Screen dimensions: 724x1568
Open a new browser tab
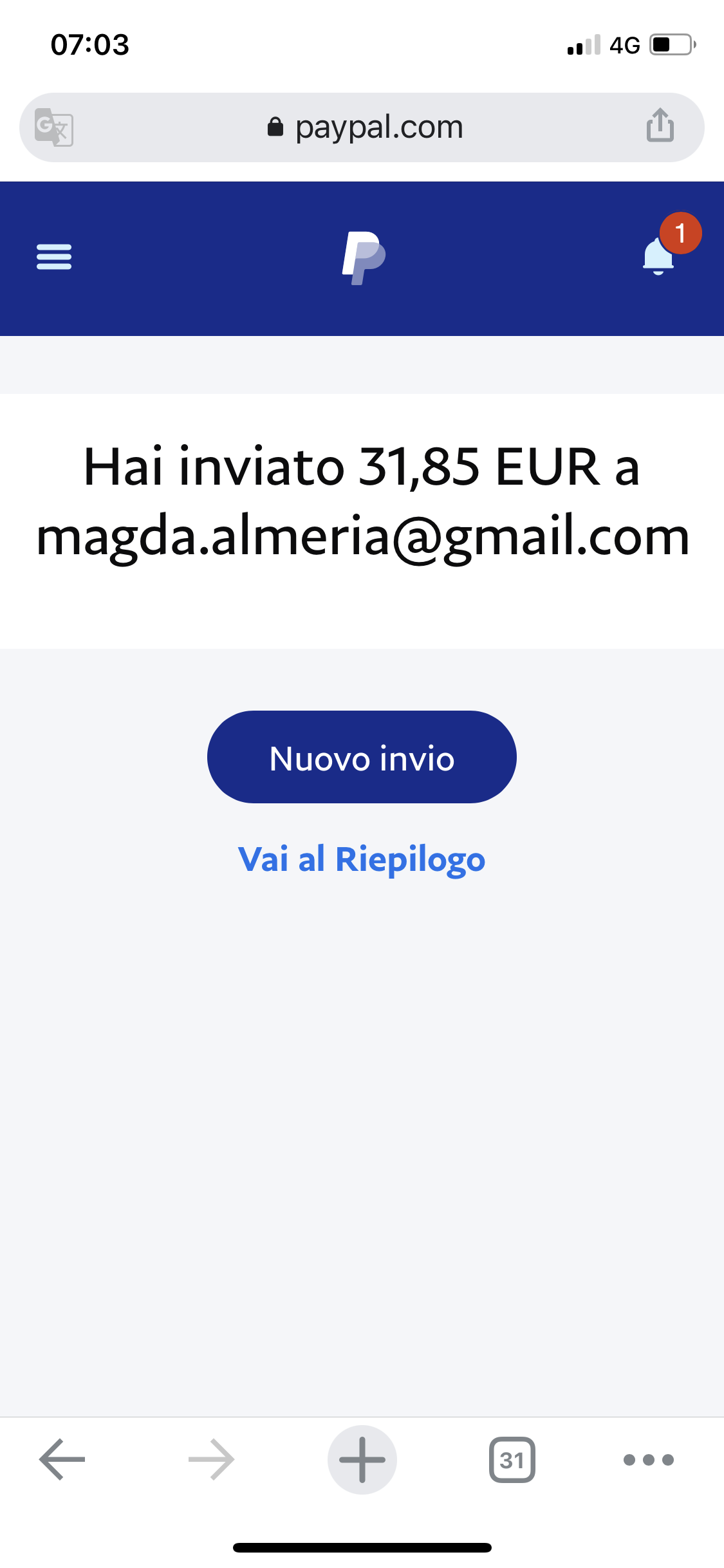(x=362, y=1460)
